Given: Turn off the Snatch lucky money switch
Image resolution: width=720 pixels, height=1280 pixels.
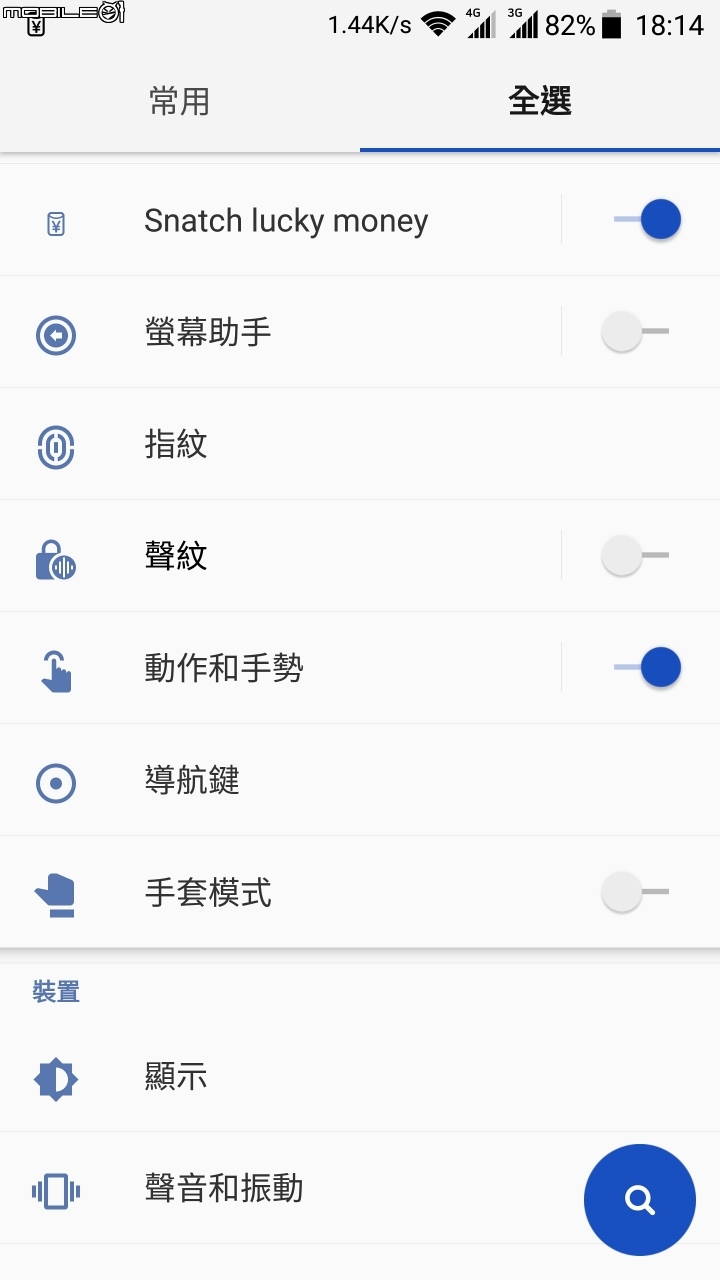Looking at the screenshot, I should tap(647, 220).
